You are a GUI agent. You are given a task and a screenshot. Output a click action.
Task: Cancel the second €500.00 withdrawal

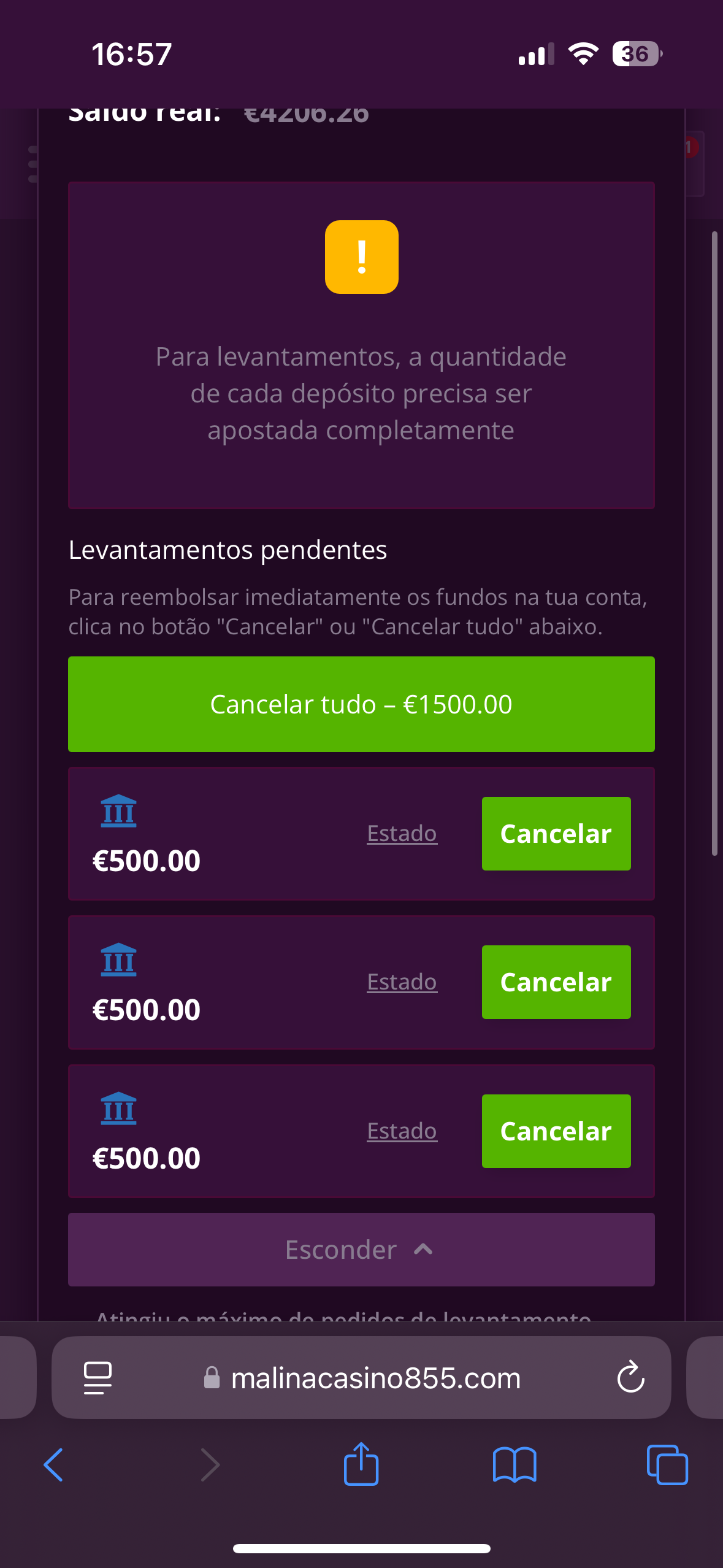point(556,982)
